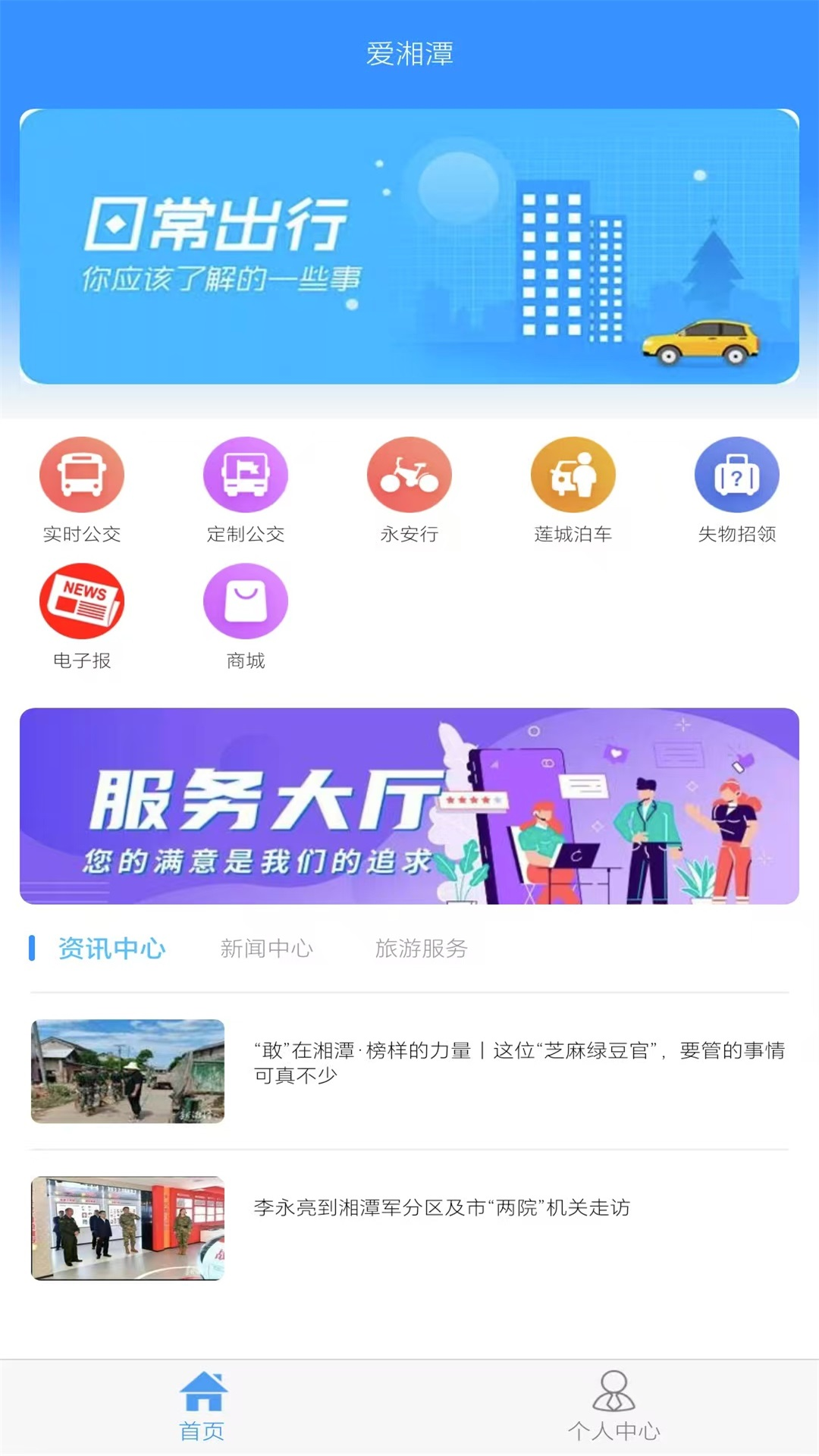This screenshot has height=1456, width=819.
Task: Open 永安行 bike sharing service
Action: (x=409, y=472)
